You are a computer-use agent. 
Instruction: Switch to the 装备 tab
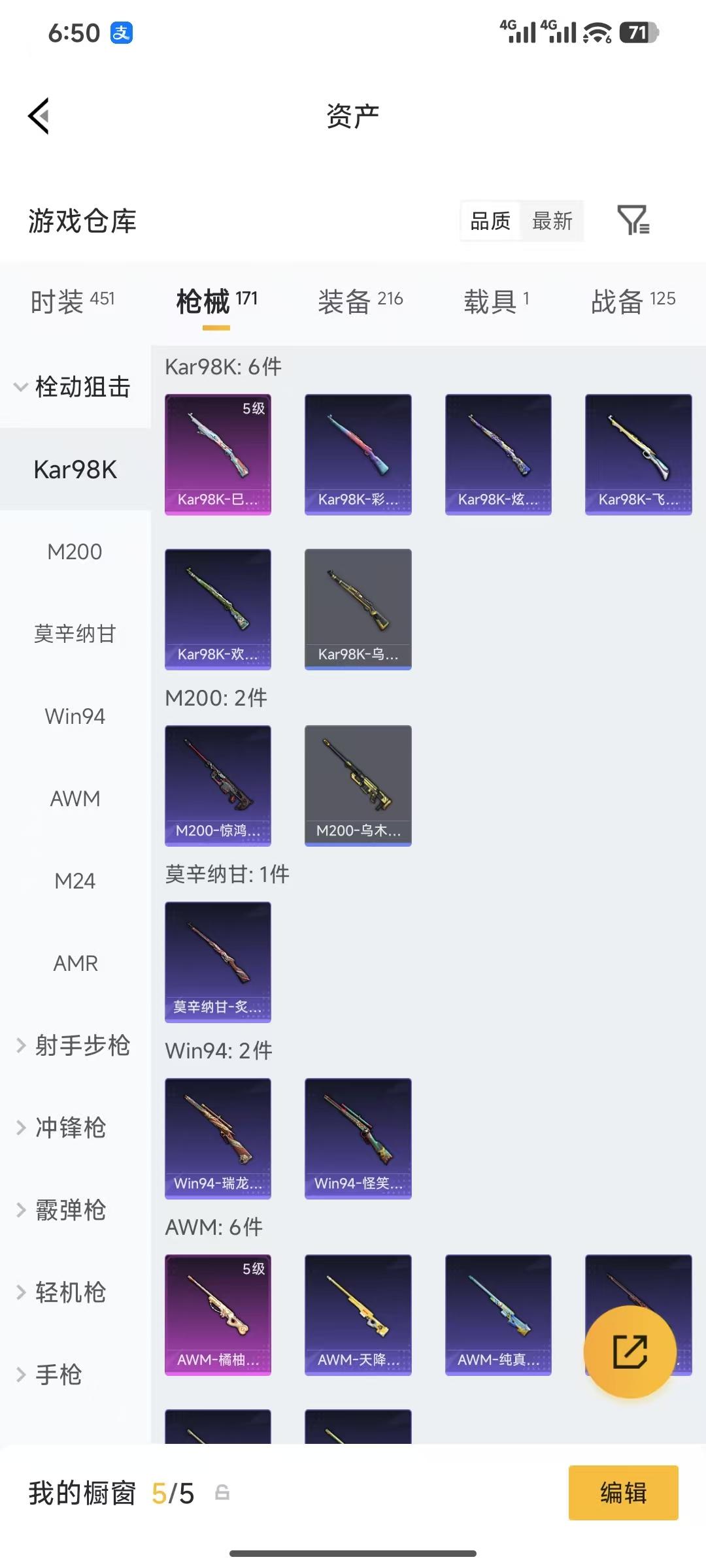360,301
